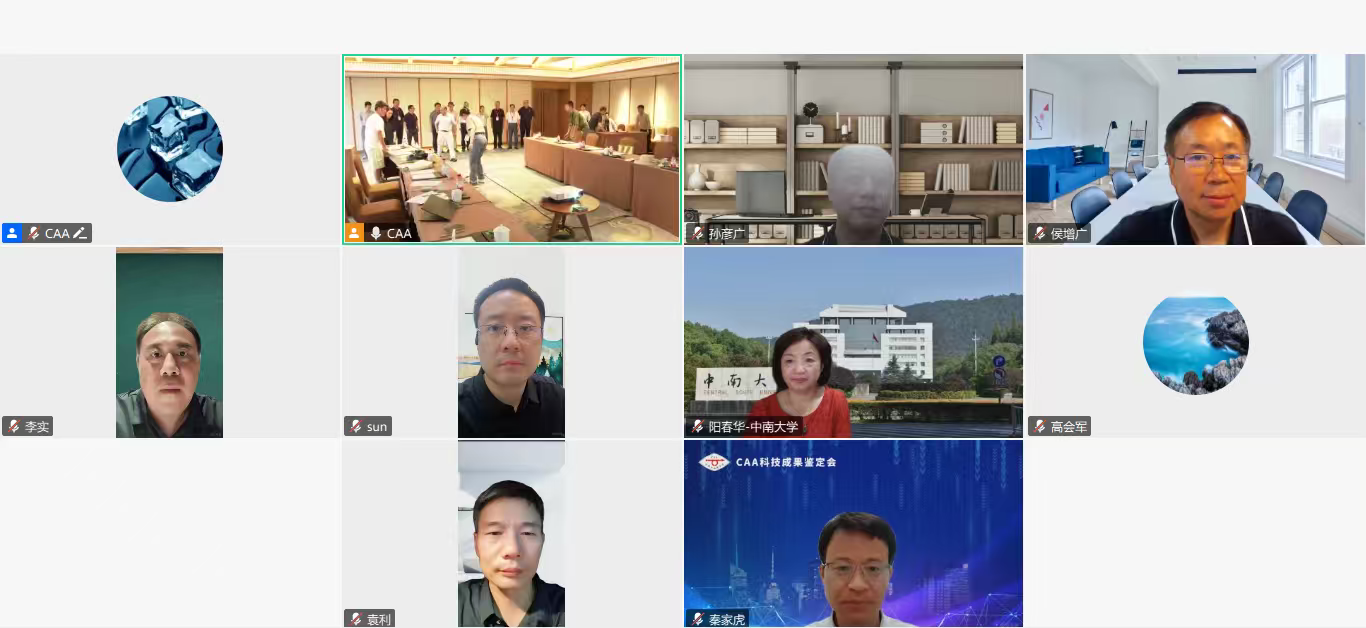Tap the 阳春华-中南大学 video tile
The image size is (1366, 628).
tap(853, 342)
